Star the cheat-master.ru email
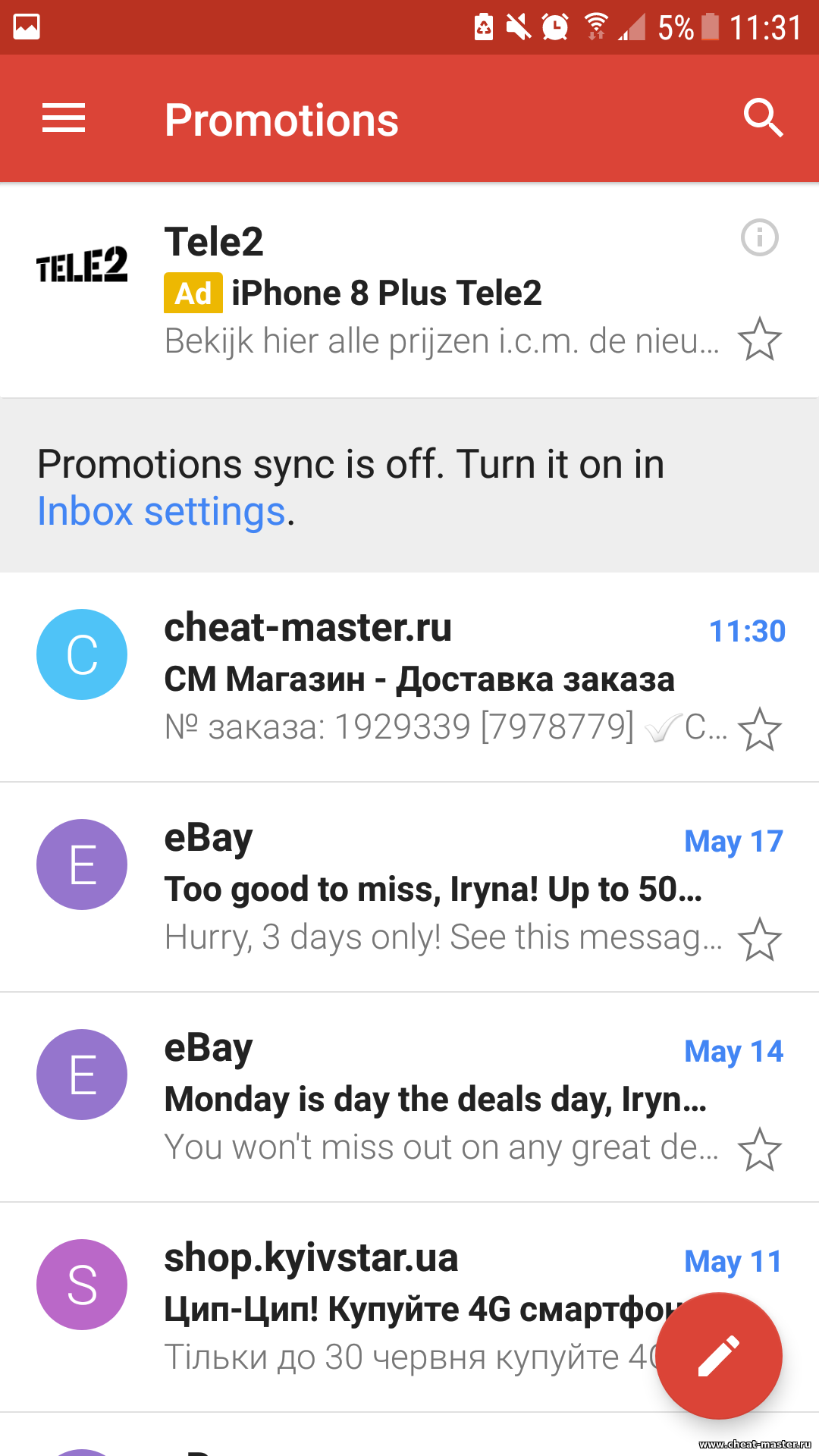The width and height of the screenshot is (819, 1456). tap(759, 730)
